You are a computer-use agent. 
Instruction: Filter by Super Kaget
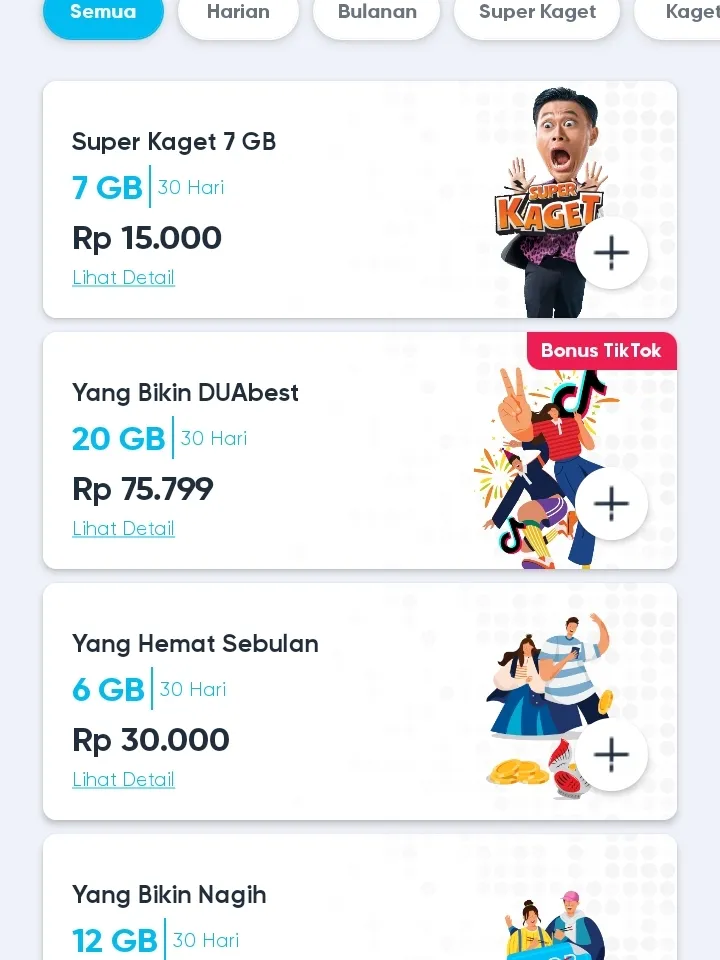pos(537,14)
